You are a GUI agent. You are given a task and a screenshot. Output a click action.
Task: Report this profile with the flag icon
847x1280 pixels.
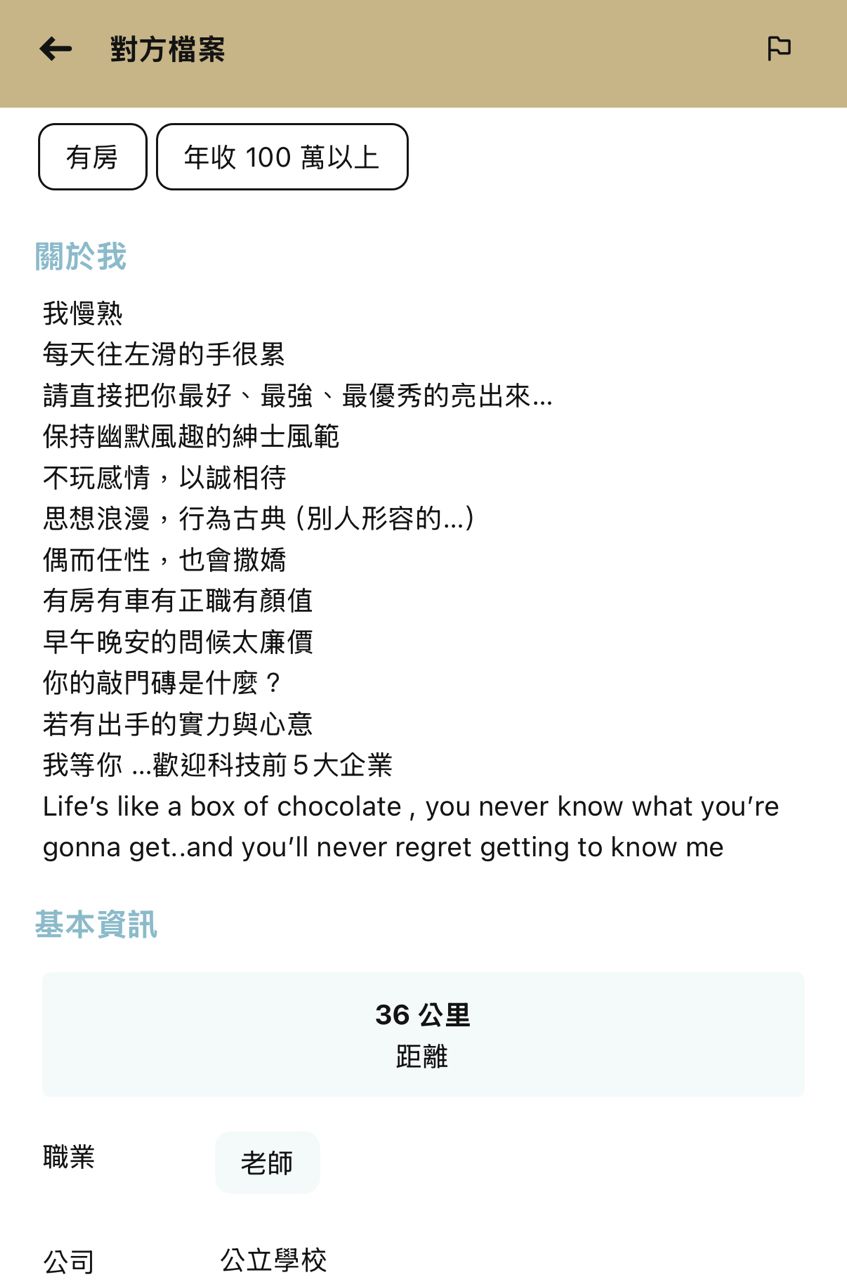[779, 48]
